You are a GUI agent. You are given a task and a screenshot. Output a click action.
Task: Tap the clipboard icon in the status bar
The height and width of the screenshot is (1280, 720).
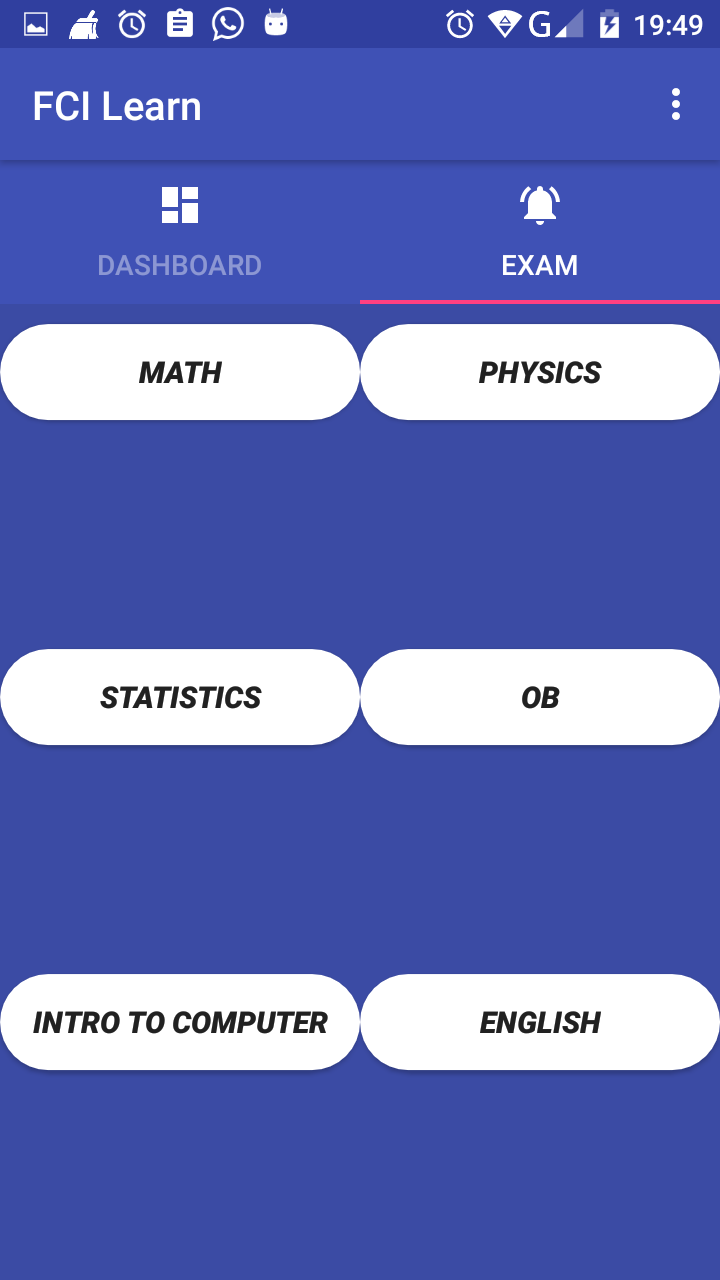(x=180, y=22)
